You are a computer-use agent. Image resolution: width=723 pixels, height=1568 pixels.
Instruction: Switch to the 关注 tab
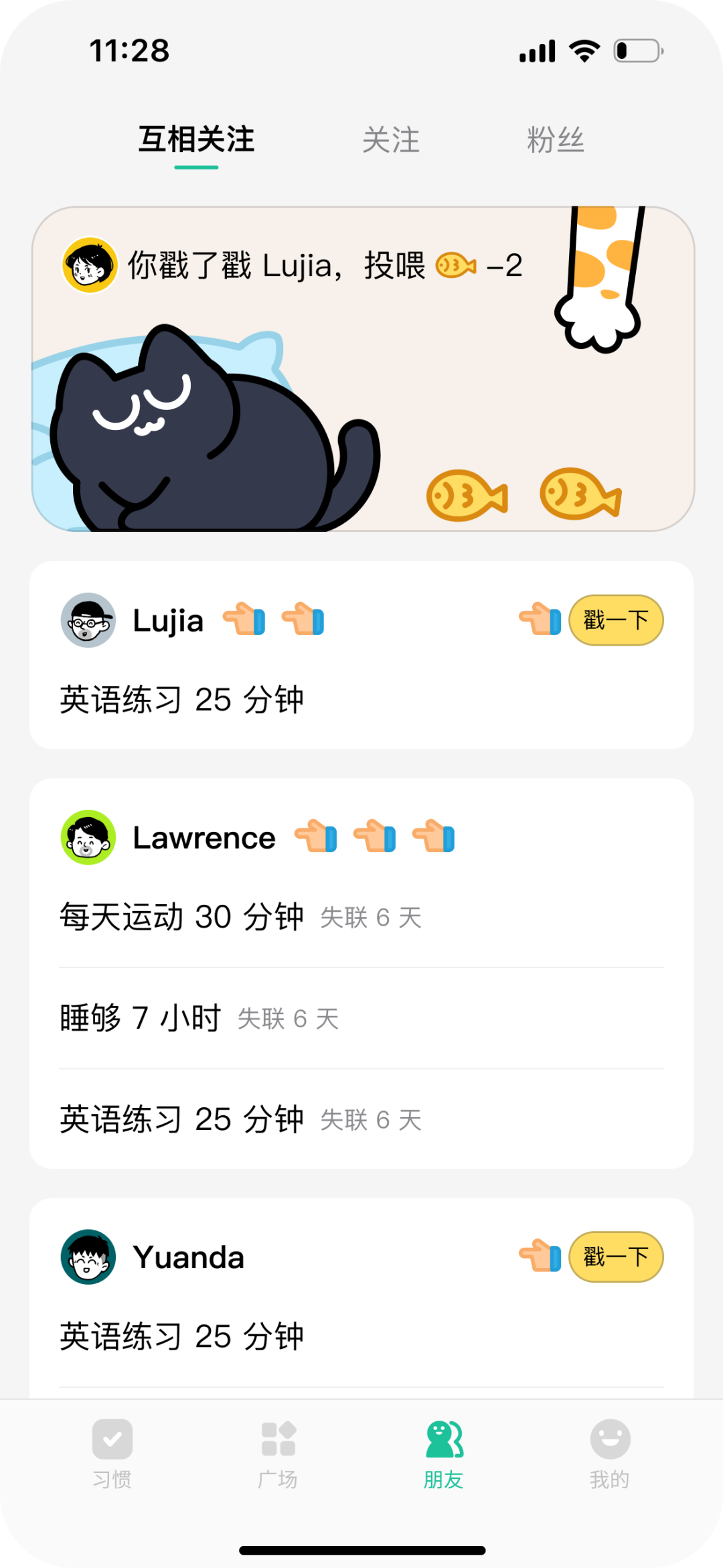coord(391,140)
